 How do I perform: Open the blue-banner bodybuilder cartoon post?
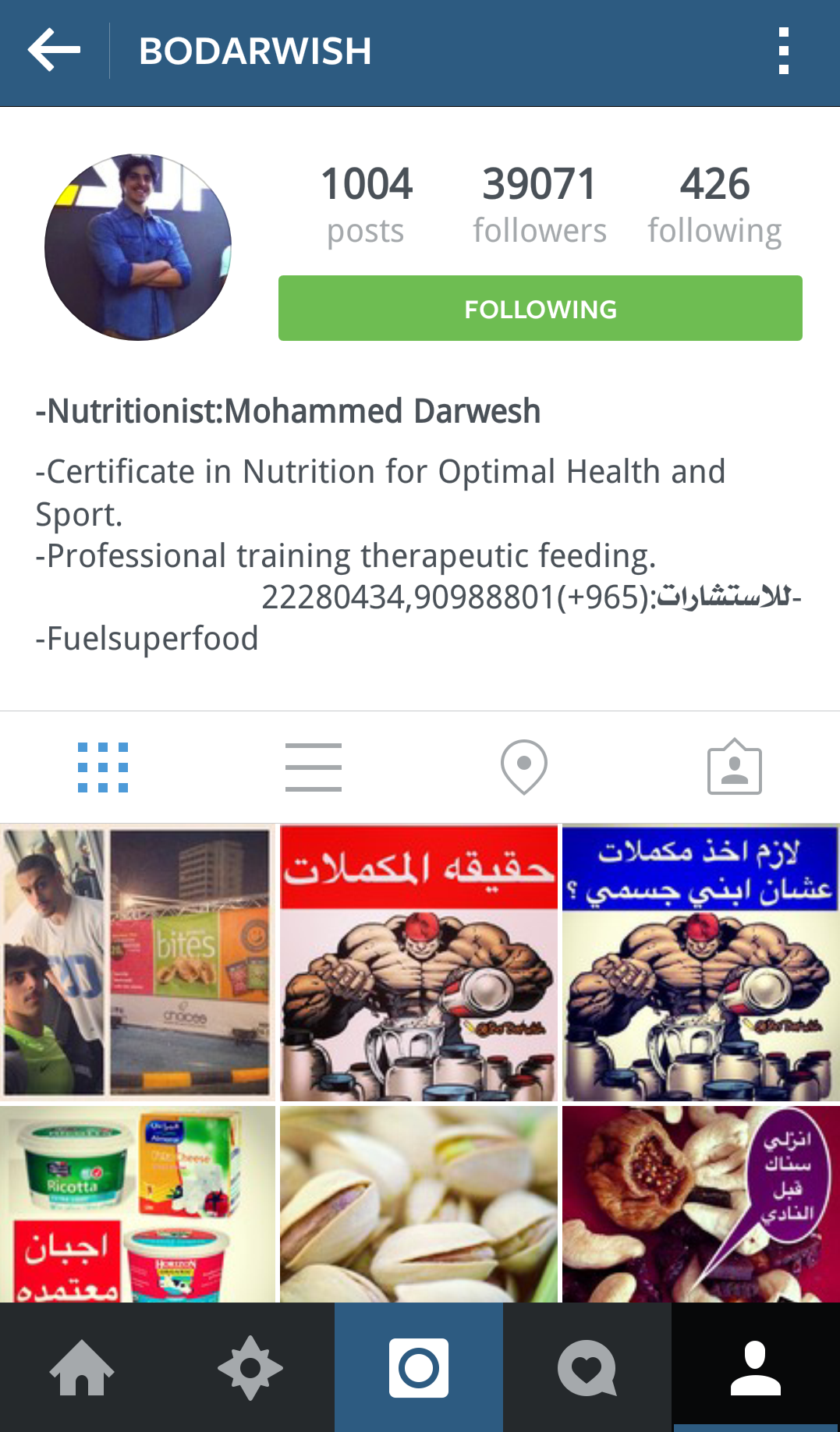pyautogui.click(x=700, y=962)
